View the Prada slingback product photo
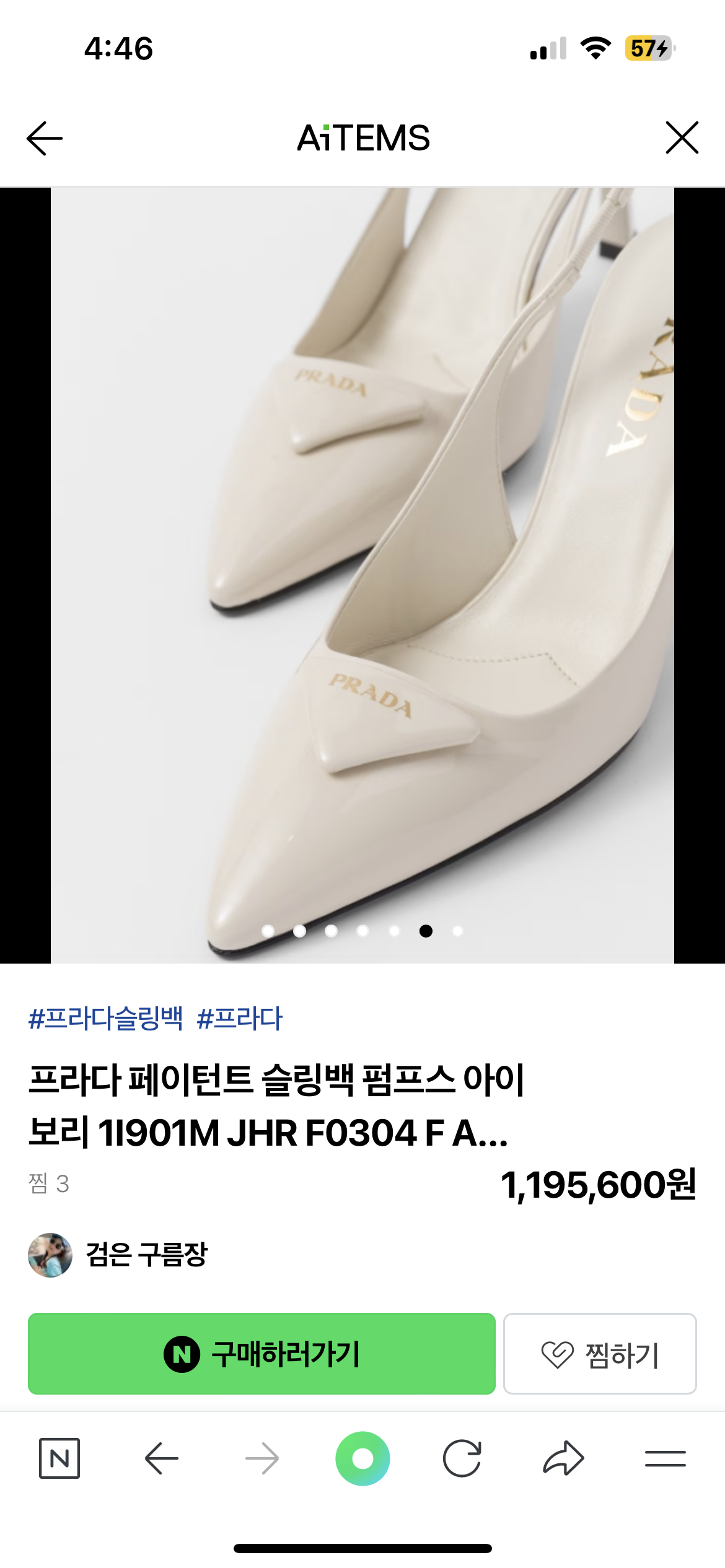 click(362, 575)
